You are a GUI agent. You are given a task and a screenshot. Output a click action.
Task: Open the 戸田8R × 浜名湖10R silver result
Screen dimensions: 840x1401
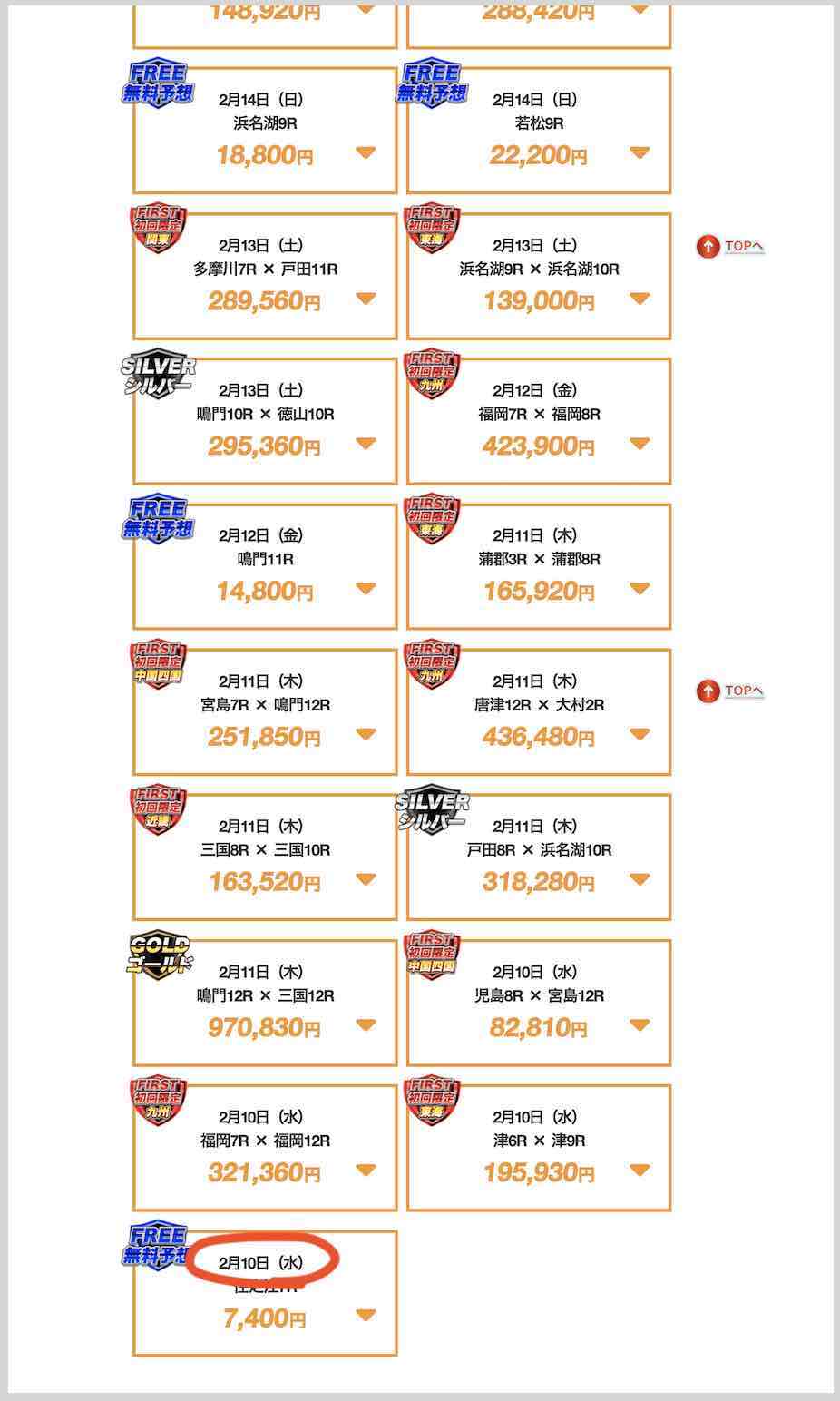640,879
